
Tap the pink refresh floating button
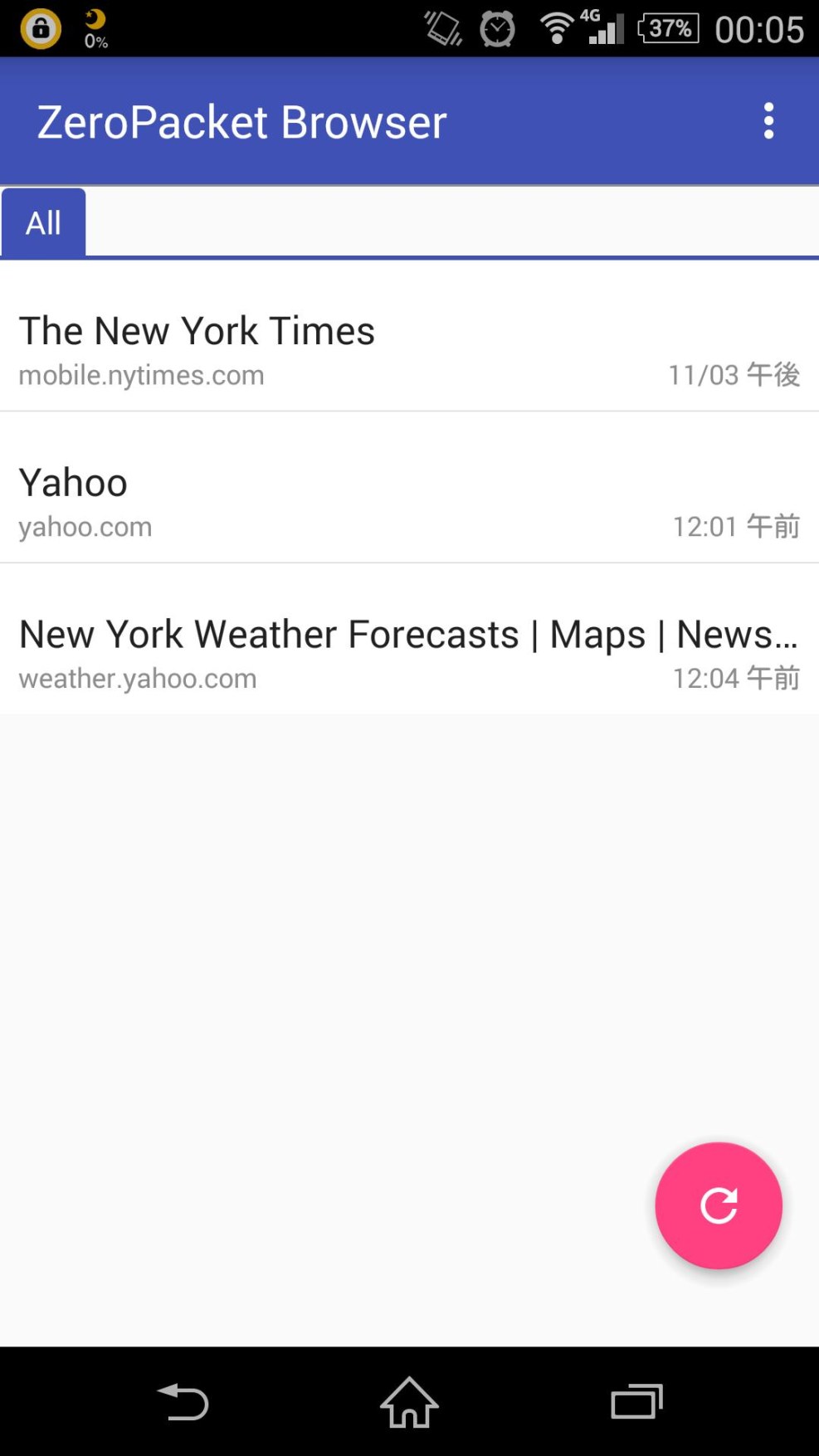point(718,1205)
